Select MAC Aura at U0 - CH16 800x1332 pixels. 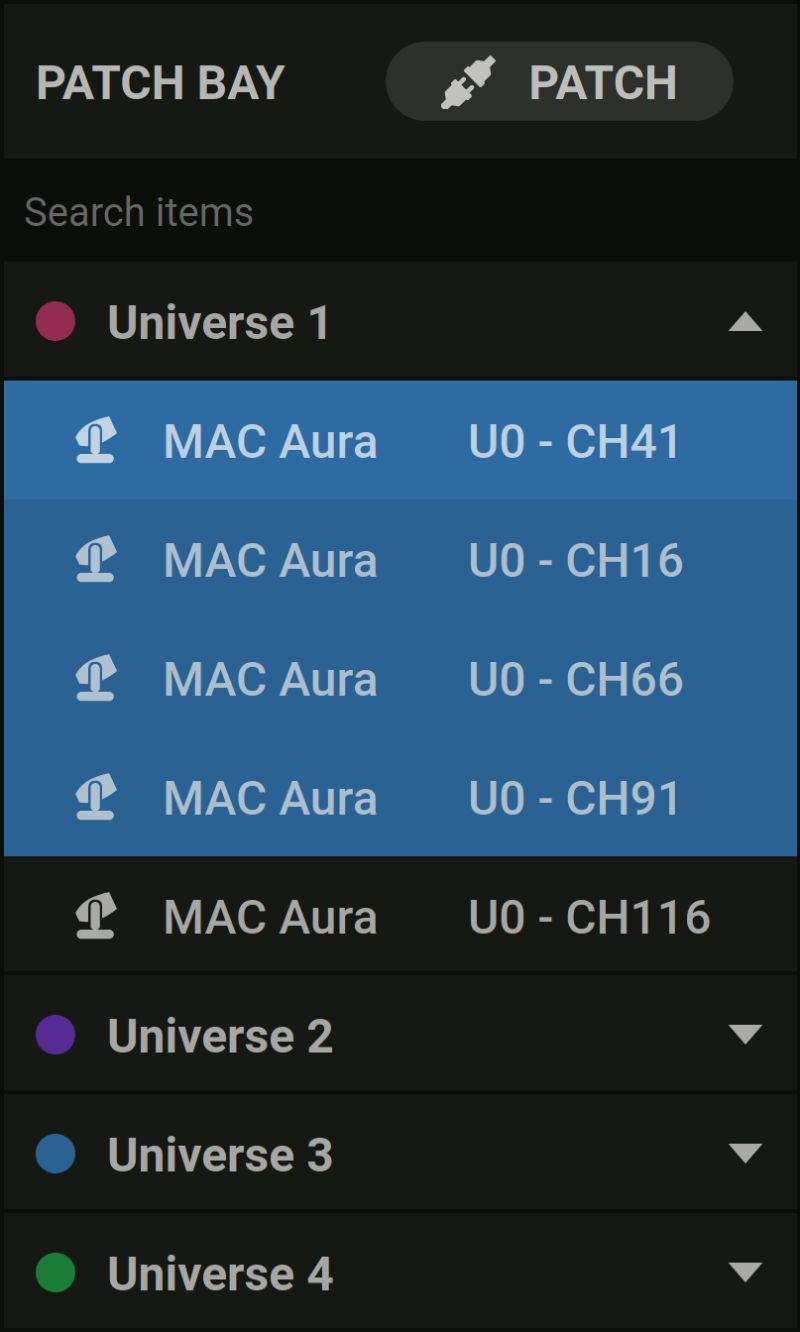pos(400,560)
